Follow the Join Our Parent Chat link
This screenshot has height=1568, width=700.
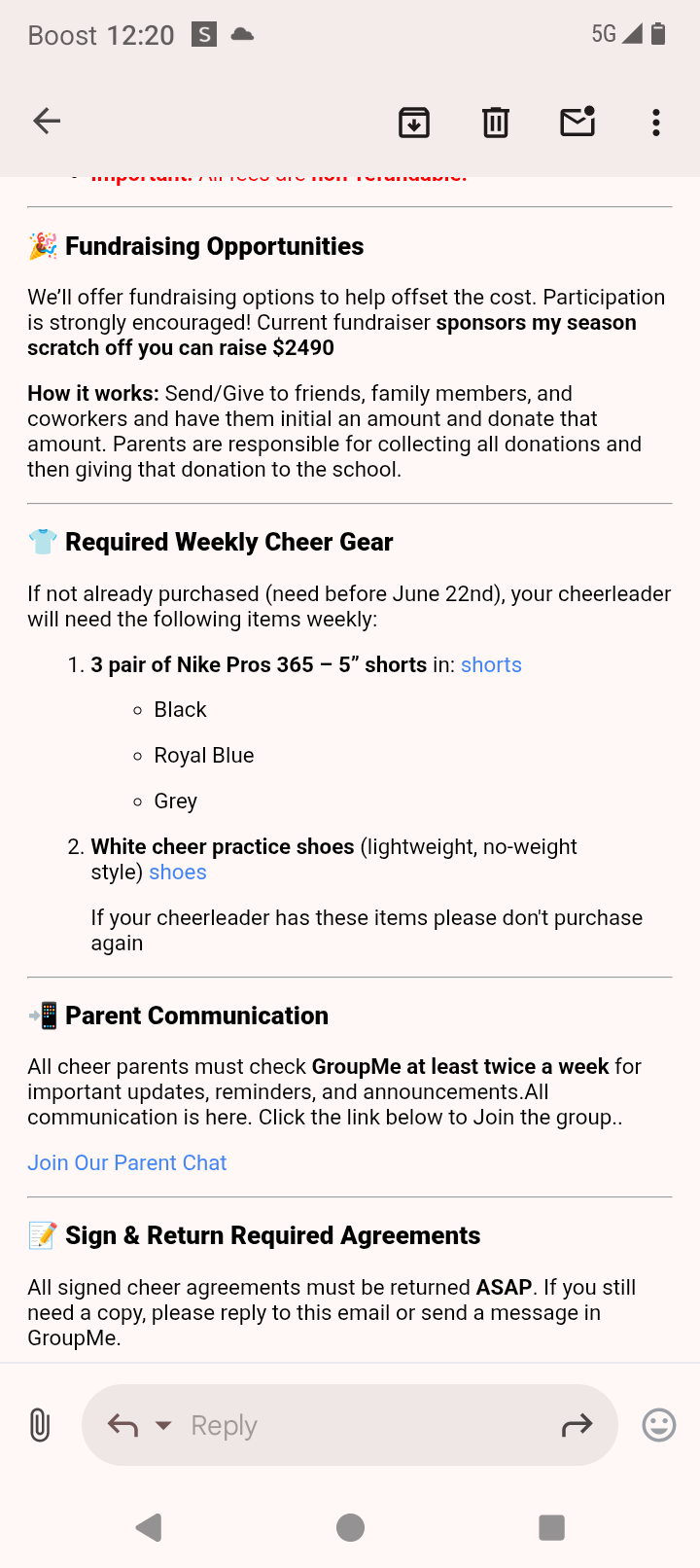(x=127, y=1163)
